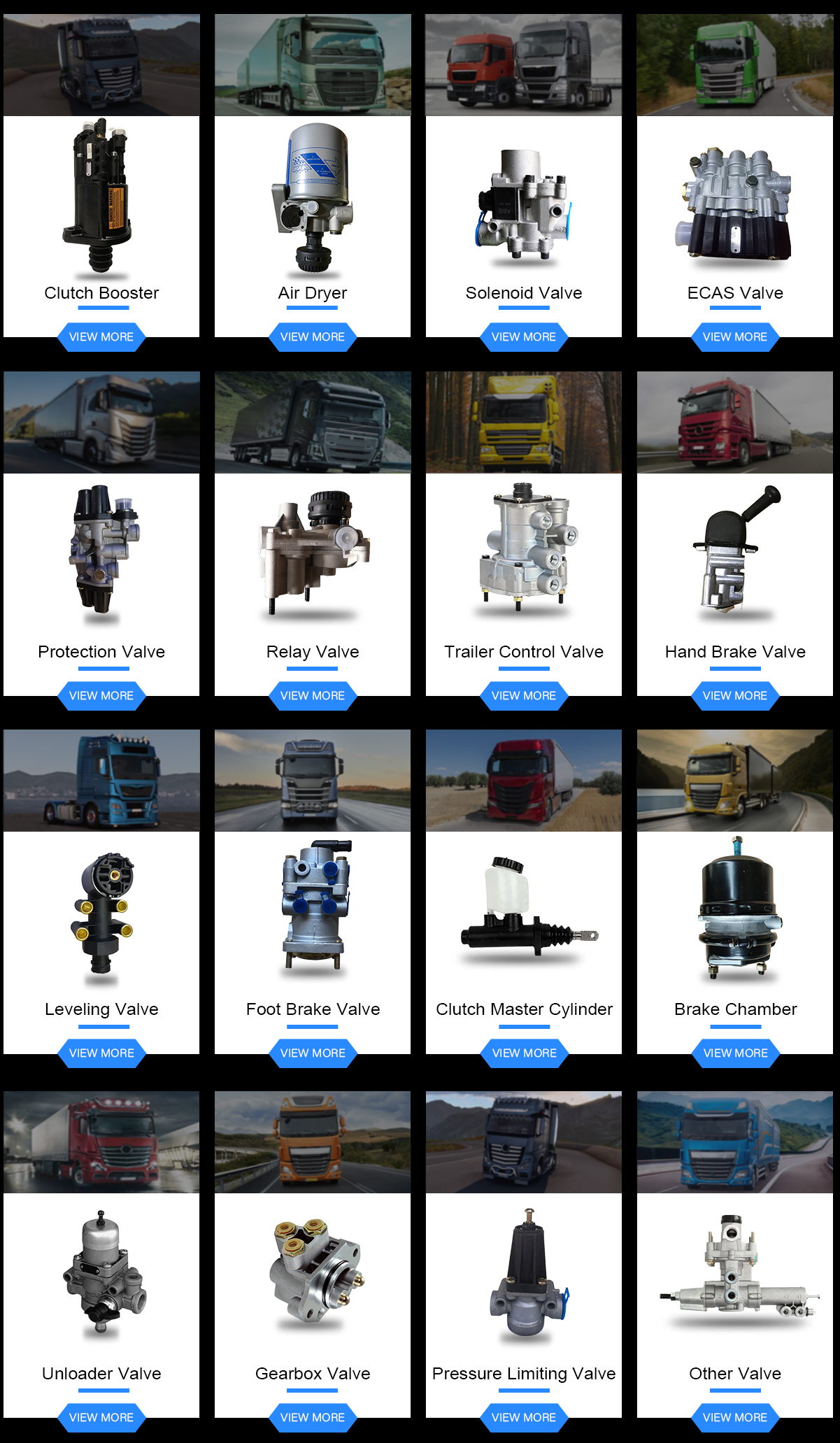View more Foot Brake Valve products
840x1443 pixels.
click(313, 1053)
